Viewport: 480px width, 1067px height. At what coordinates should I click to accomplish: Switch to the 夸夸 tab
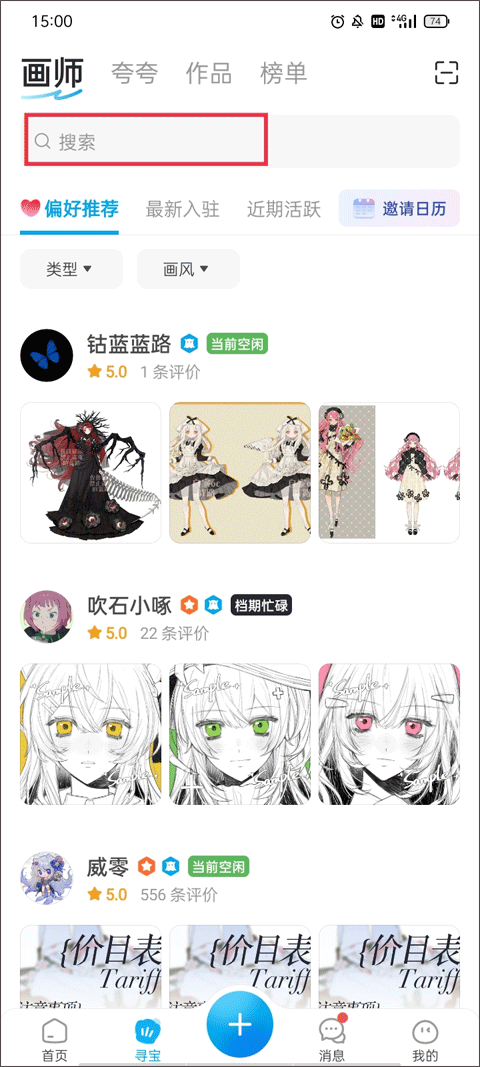coord(135,73)
